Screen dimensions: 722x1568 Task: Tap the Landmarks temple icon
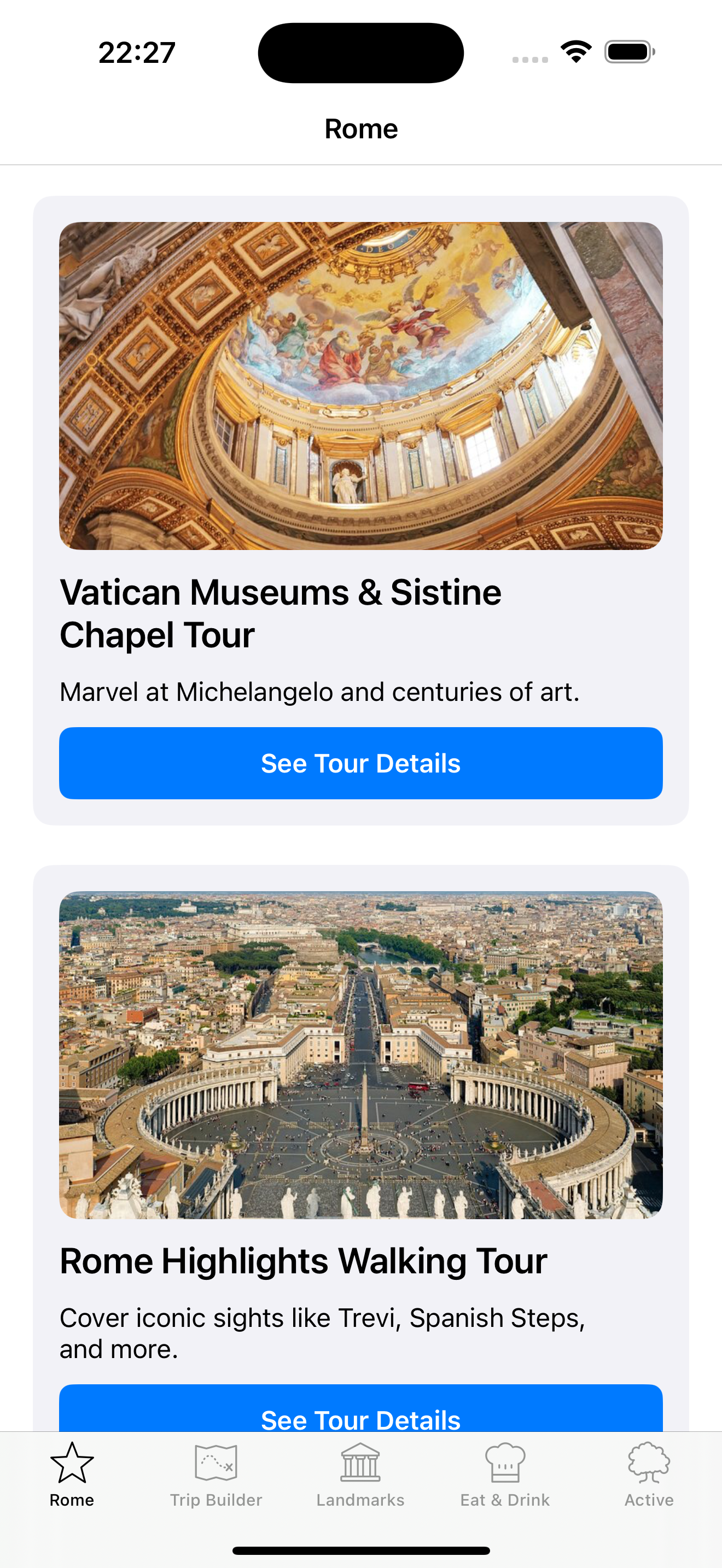coord(360,1461)
